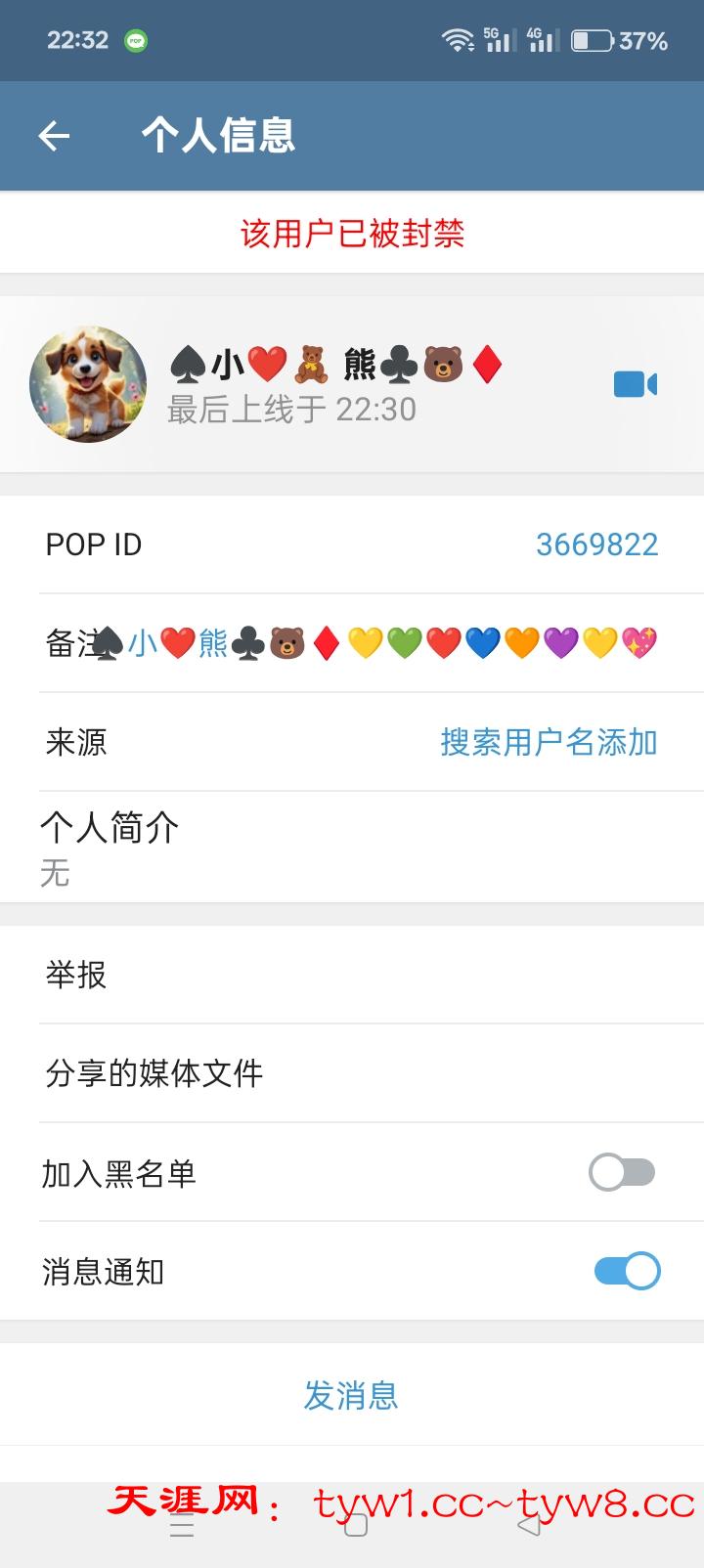
Task: Open the user's puppy profile picture
Action: [88, 384]
